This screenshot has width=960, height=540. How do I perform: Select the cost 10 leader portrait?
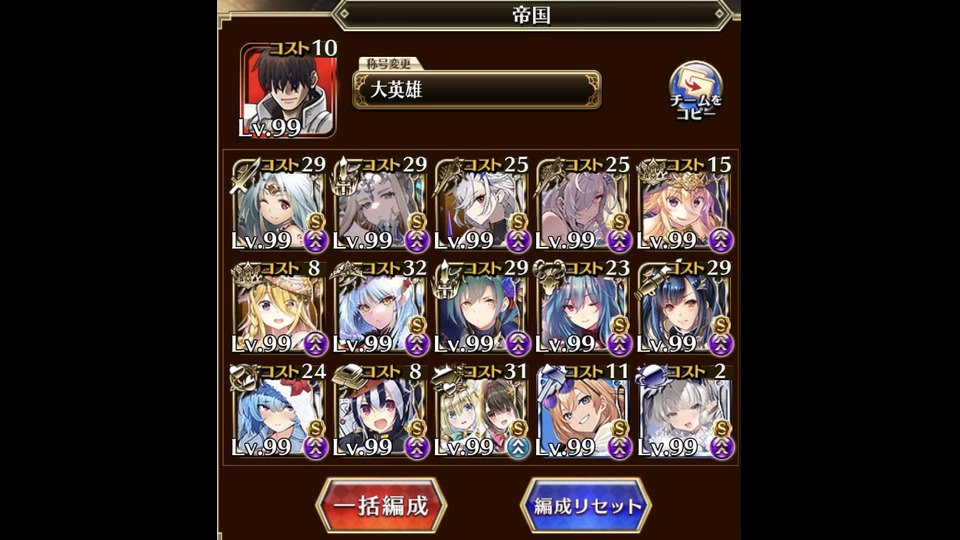(287, 92)
